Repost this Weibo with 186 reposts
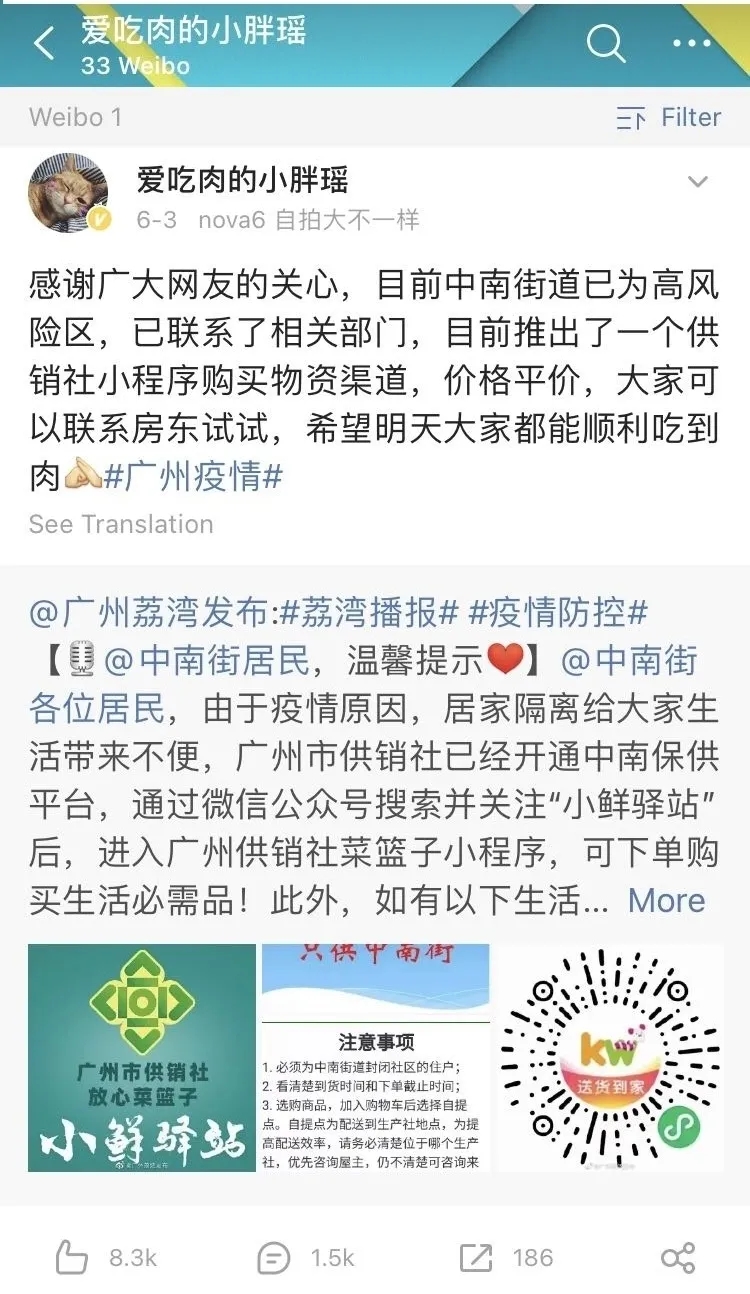Screen dimensions: 750x1294 click(x=505, y=1257)
